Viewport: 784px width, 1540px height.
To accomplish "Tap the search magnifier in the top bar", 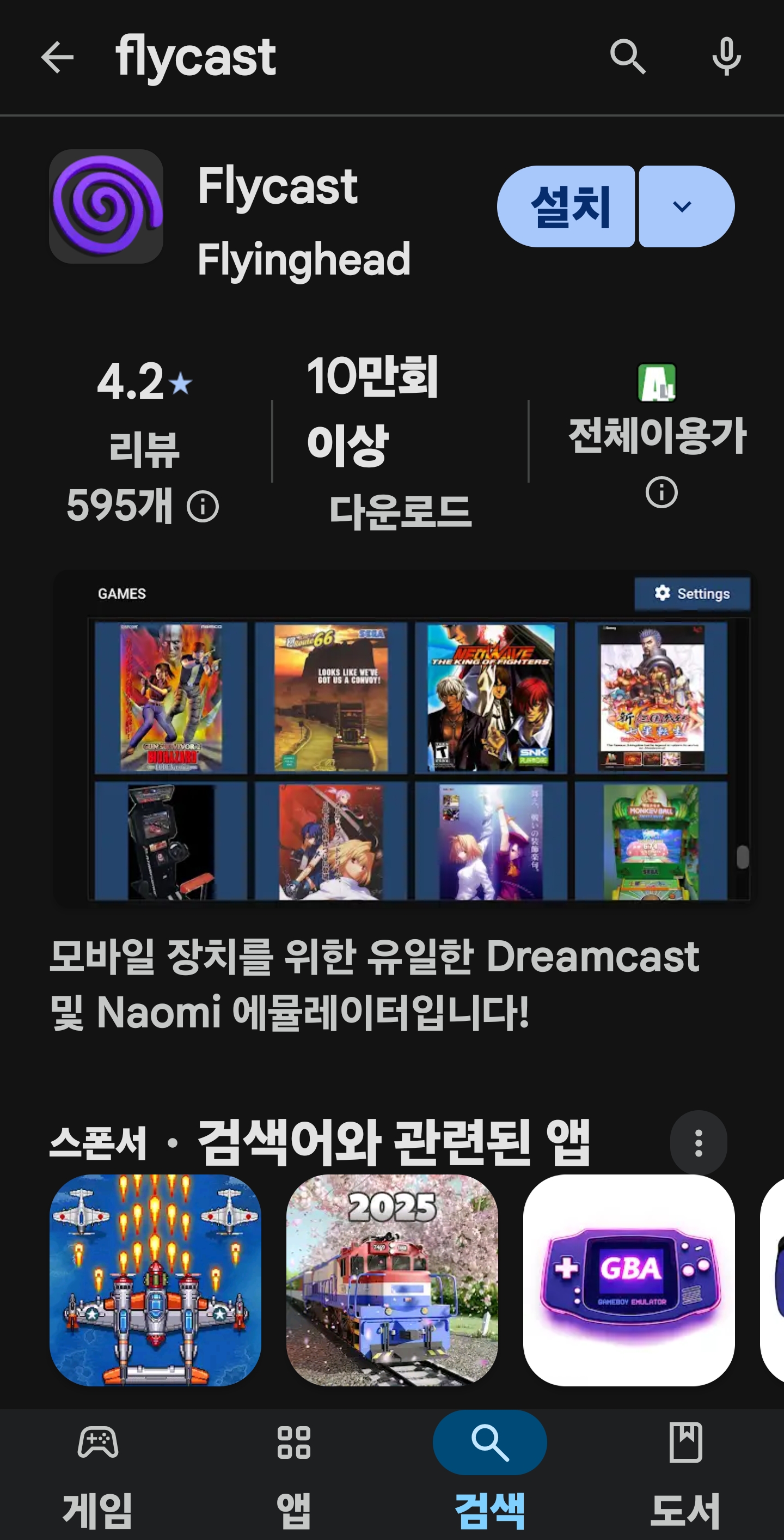I will pyautogui.click(x=627, y=57).
